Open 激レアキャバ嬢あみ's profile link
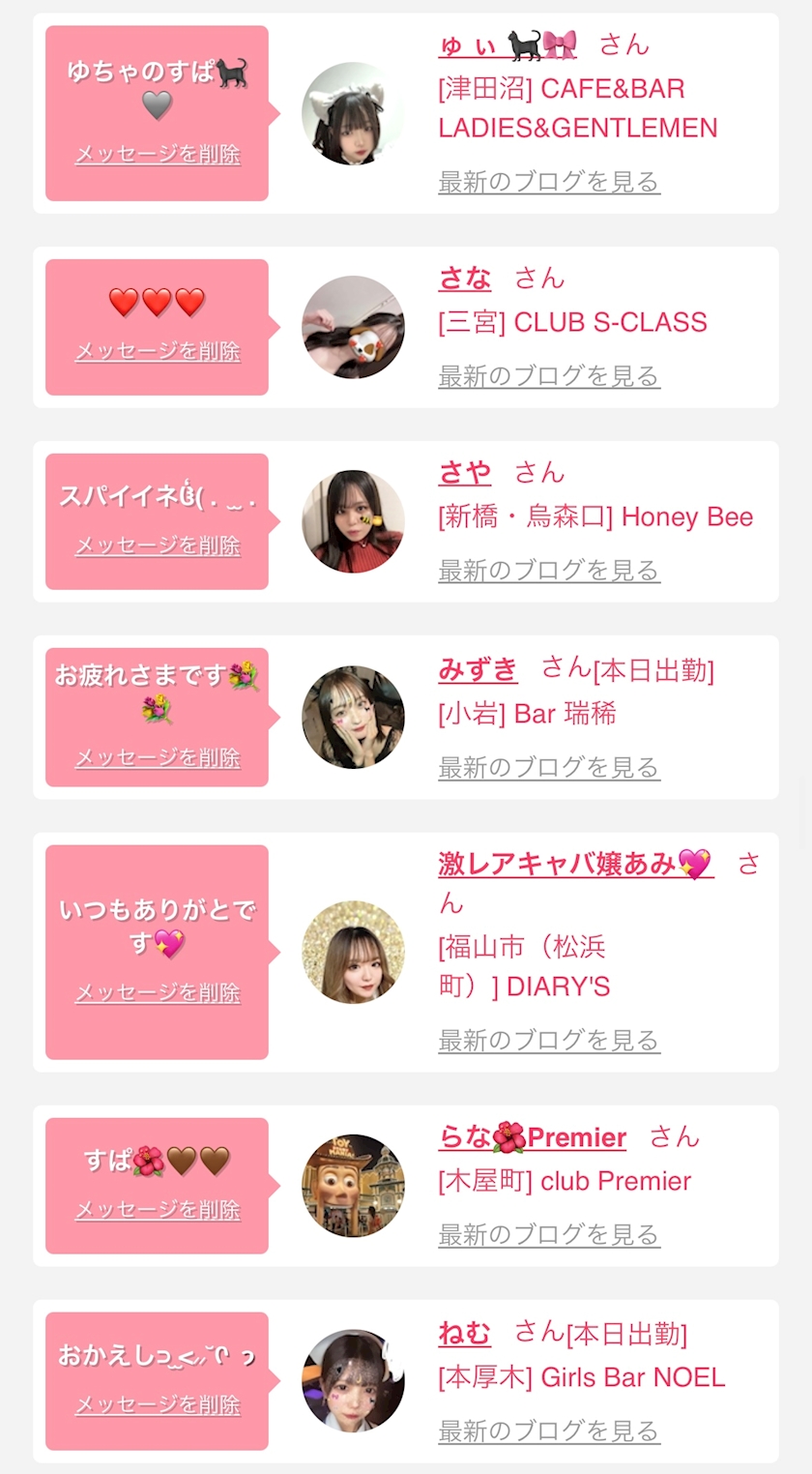812x1474 pixels. 575,864
